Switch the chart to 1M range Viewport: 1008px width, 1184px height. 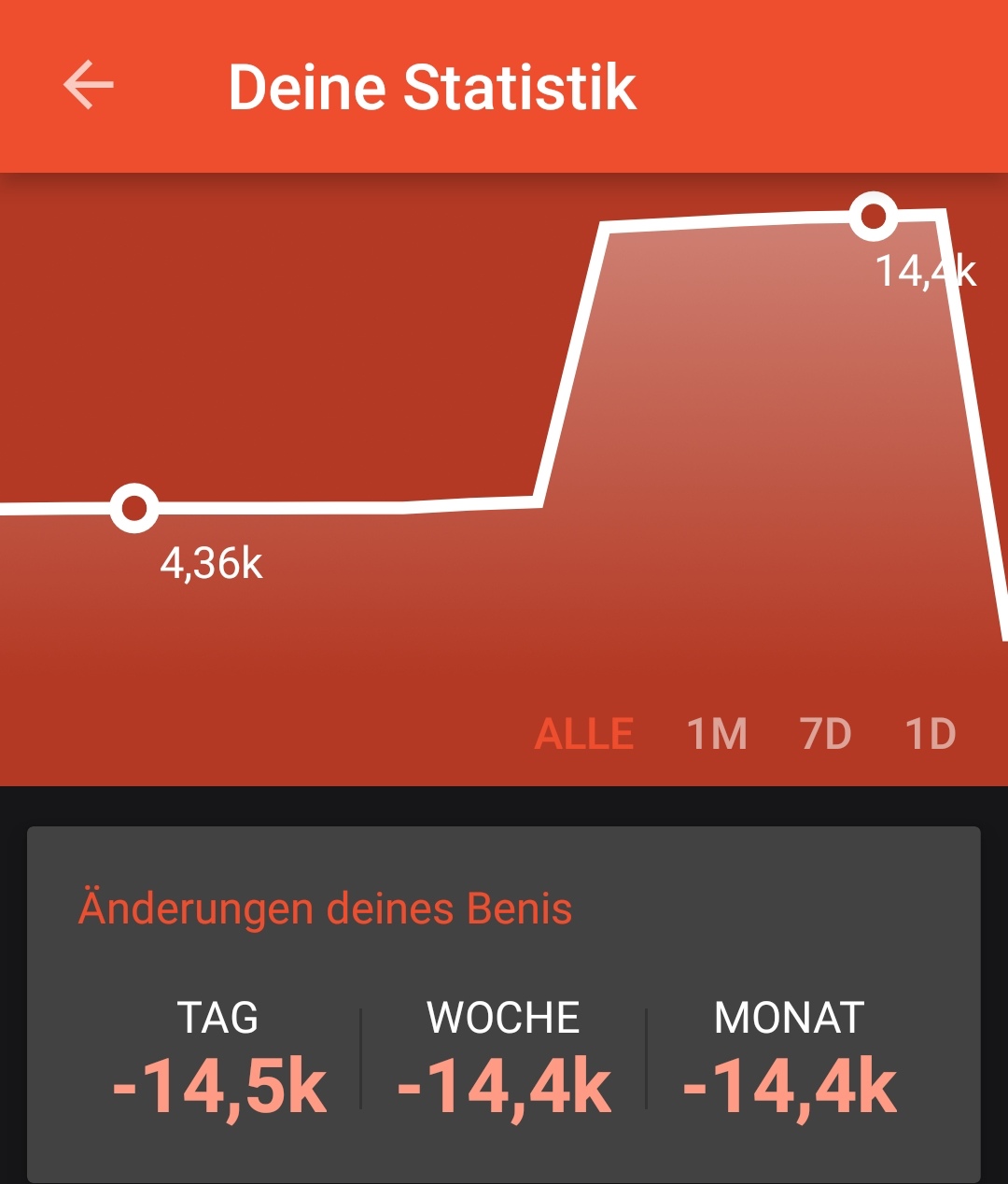[x=717, y=734]
